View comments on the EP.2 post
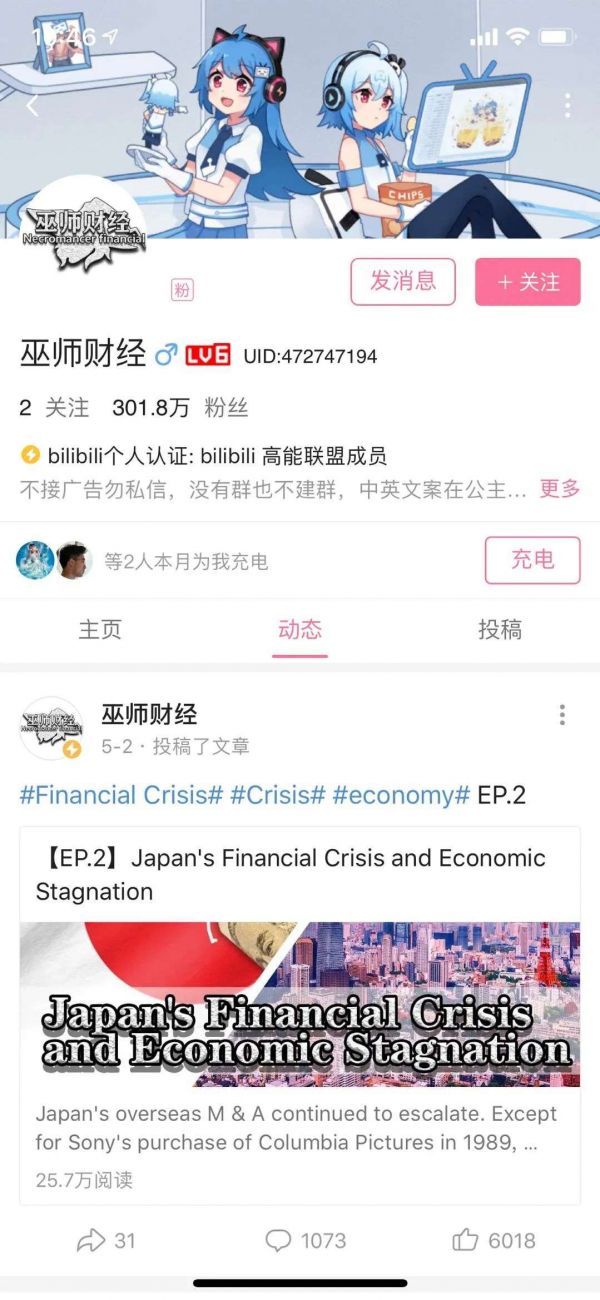 click(x=306, y=1241)
